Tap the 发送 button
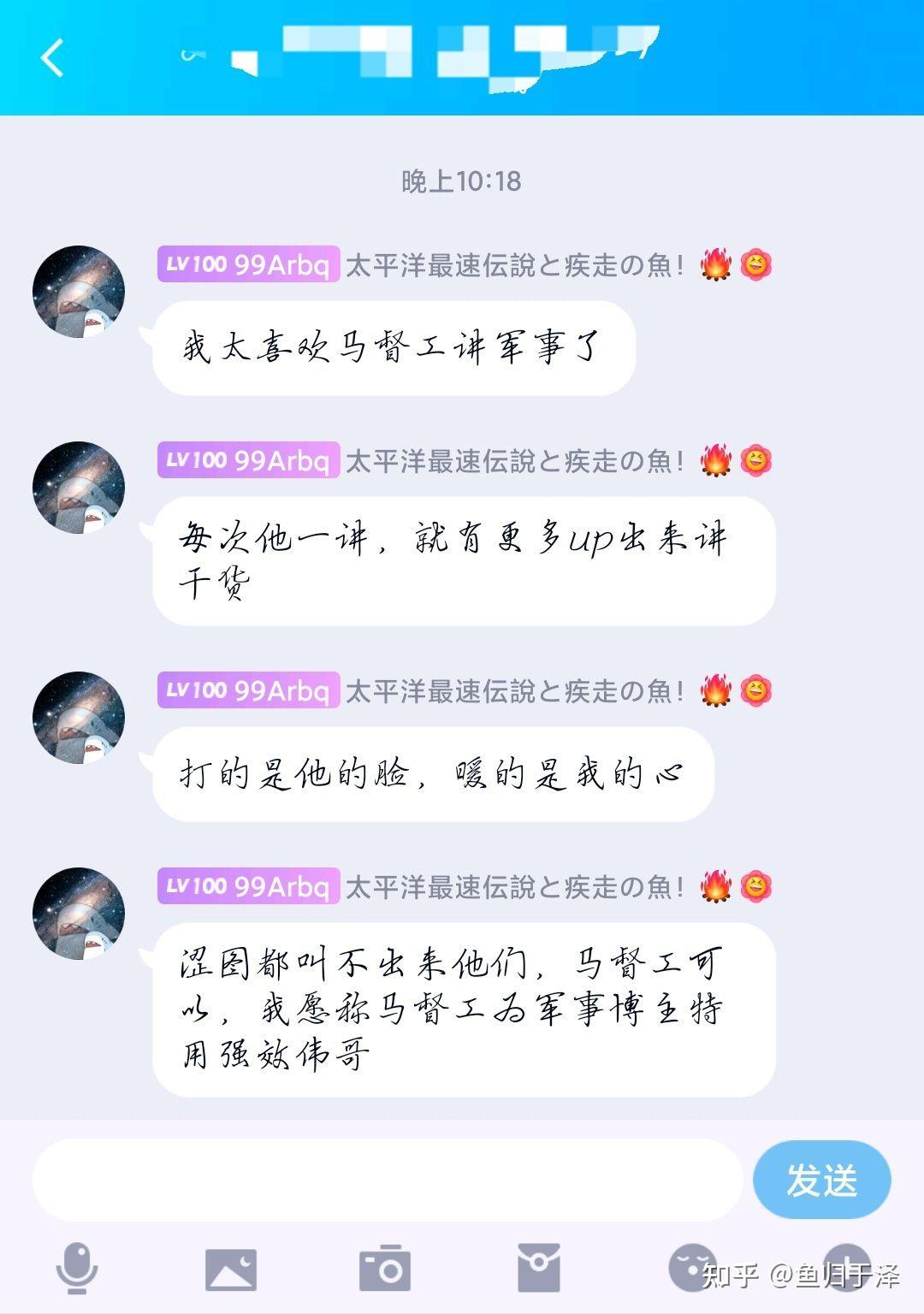This screenshot has width=924, height=1314. tap(821, 1180)
